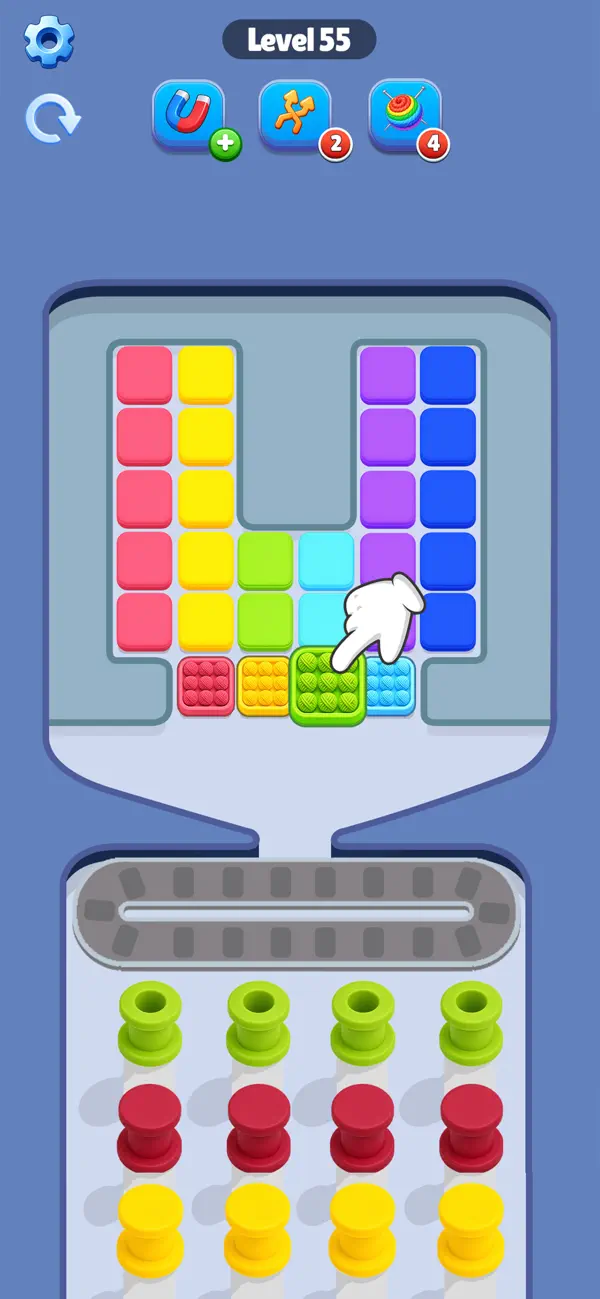The width and height of the screenshot is (600, 1299).
Task: Pick the light blue yarn block
Action: [x=389, y=686]
